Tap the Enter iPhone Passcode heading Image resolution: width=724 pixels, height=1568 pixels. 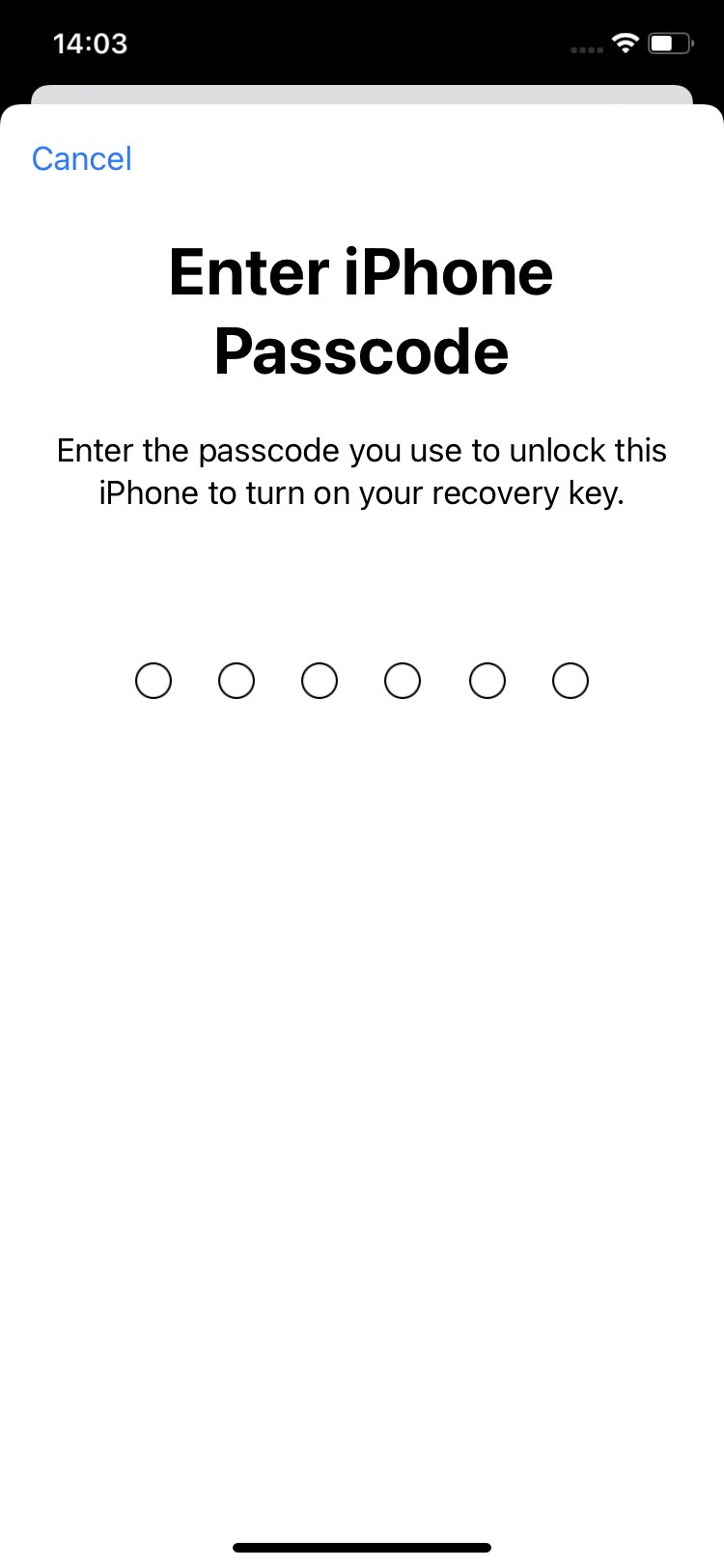362,309
